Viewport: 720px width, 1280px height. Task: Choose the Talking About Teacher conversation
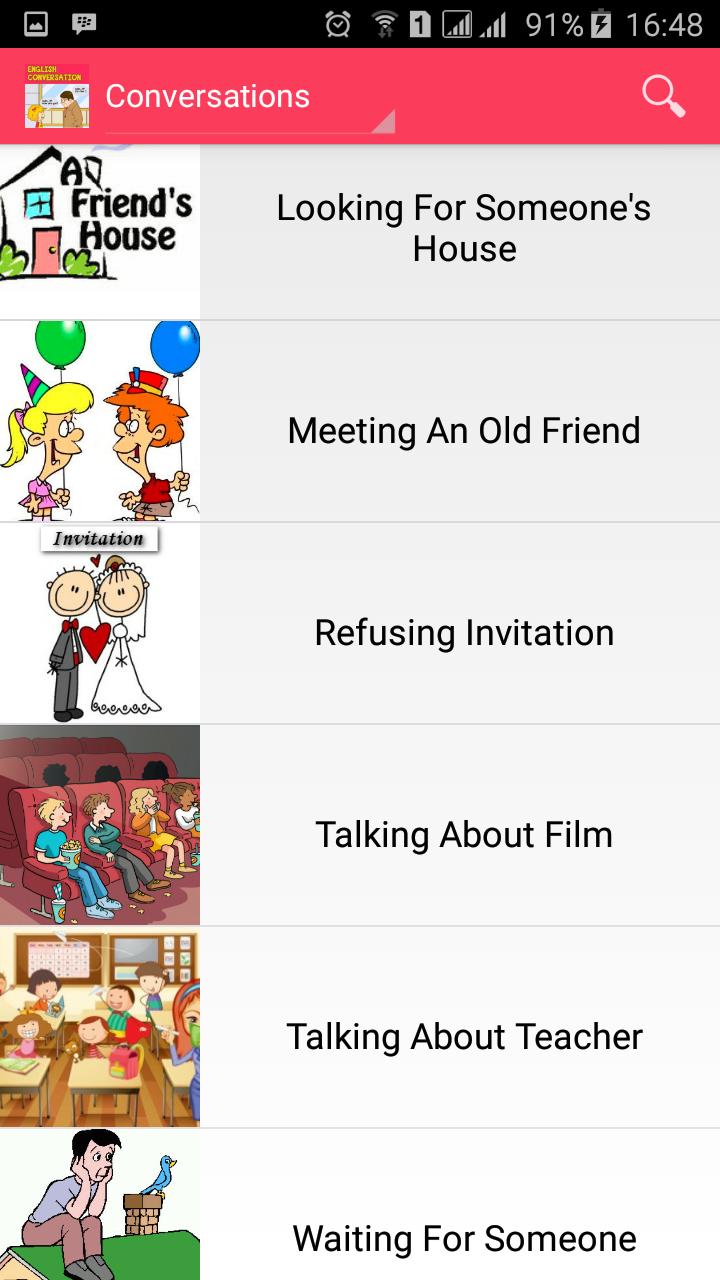tap(463, 1037)
